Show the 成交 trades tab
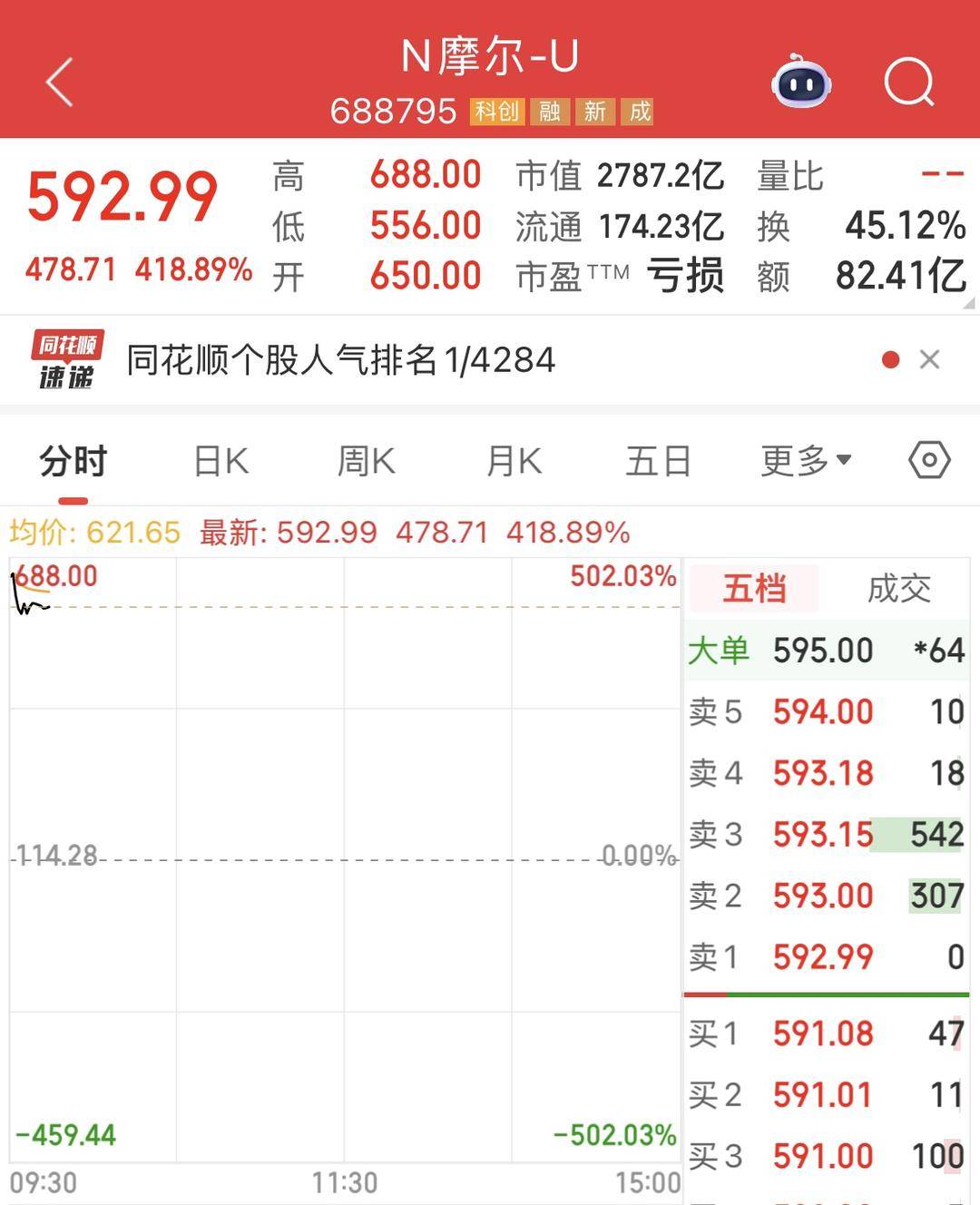The image size is (980, 1205). tap(898, 589)
